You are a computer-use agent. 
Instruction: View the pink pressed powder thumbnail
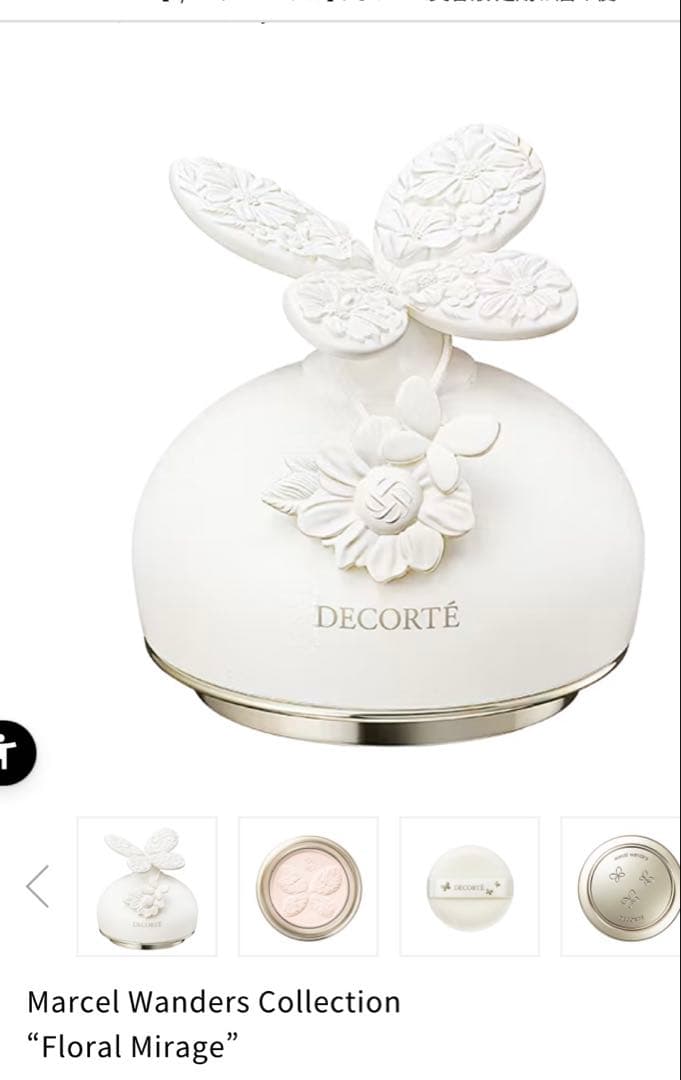(308, 886)
